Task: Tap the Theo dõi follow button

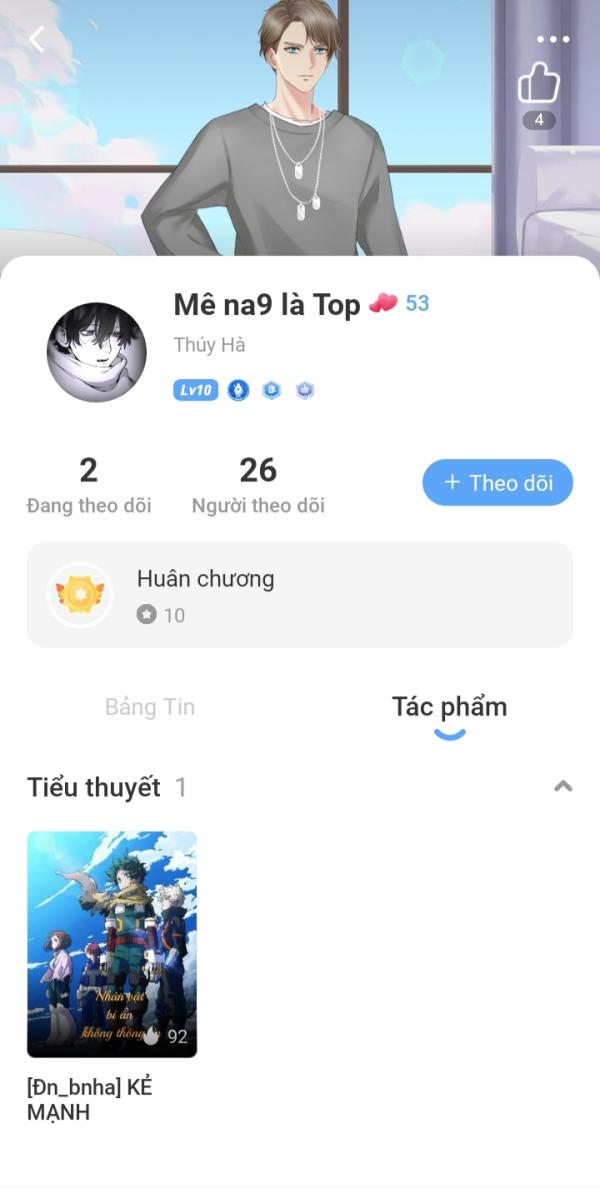Action: coord(497,483)
